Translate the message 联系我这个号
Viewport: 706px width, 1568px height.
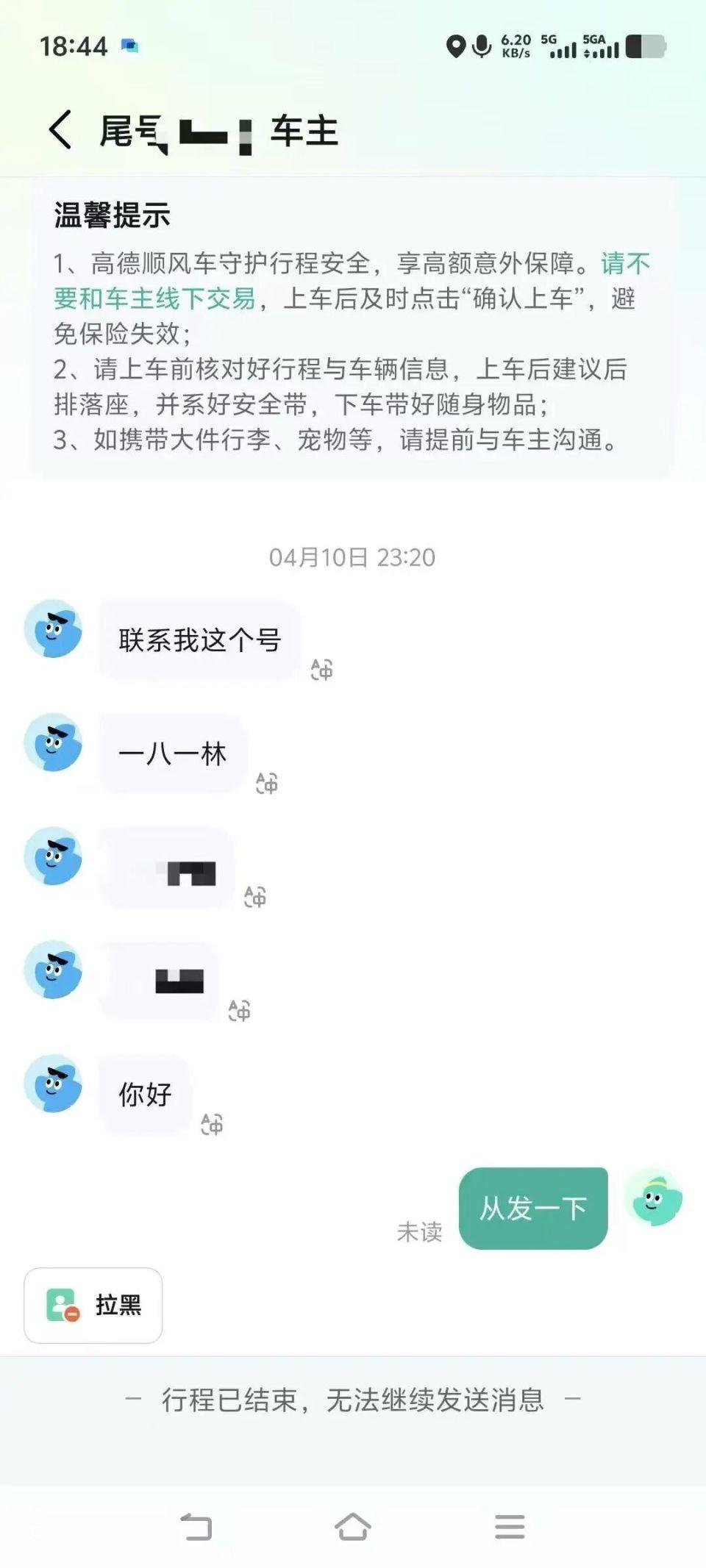pyautogui.click(x=321, y=669)
